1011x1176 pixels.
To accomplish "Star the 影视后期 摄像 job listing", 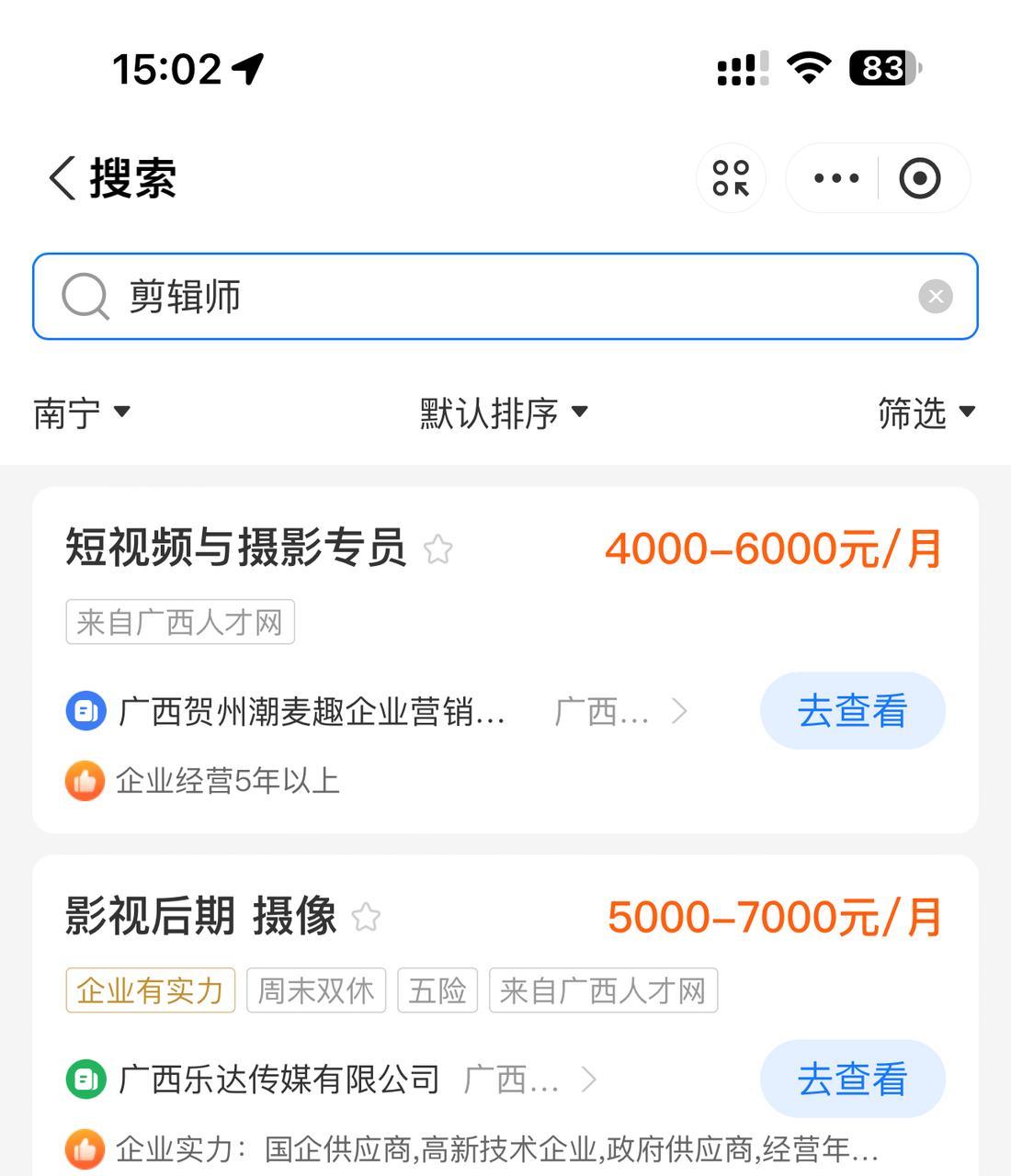I will [x=367, y=917].
